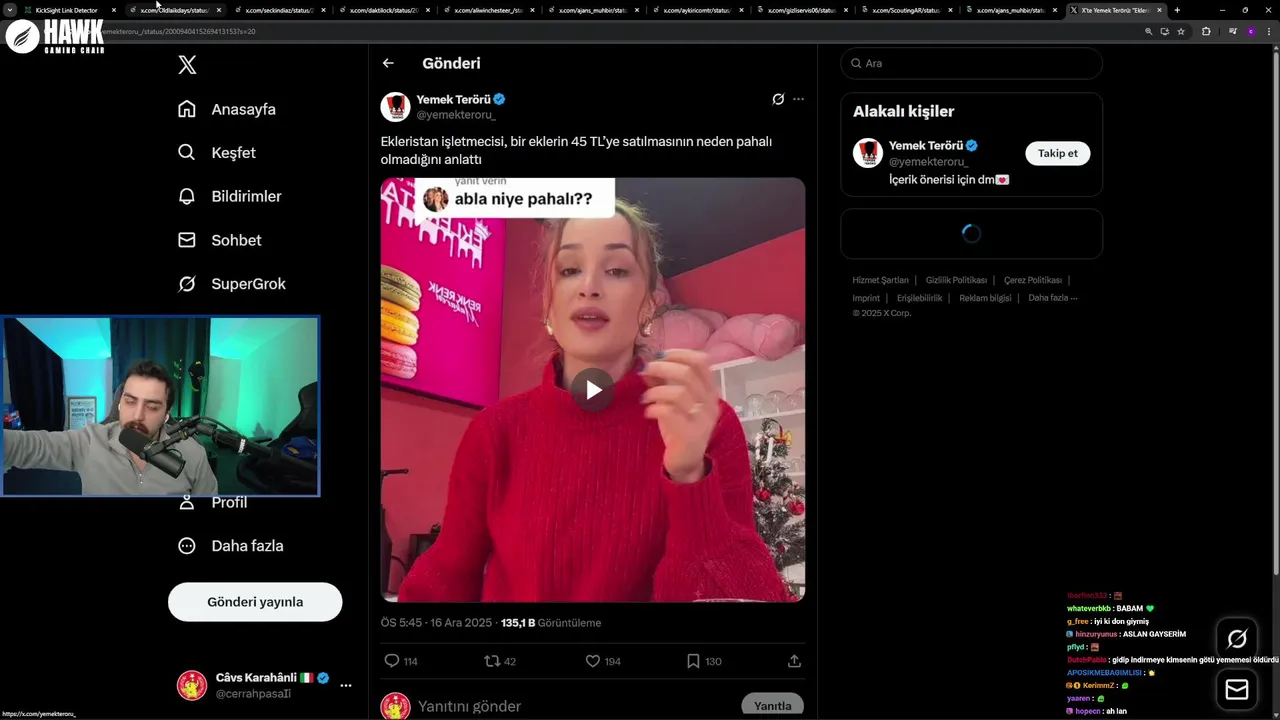This screenshot has height=720, width=1280.
Task: Follow Yemek Terörü with Takip et
Action: coord(1057,153)
